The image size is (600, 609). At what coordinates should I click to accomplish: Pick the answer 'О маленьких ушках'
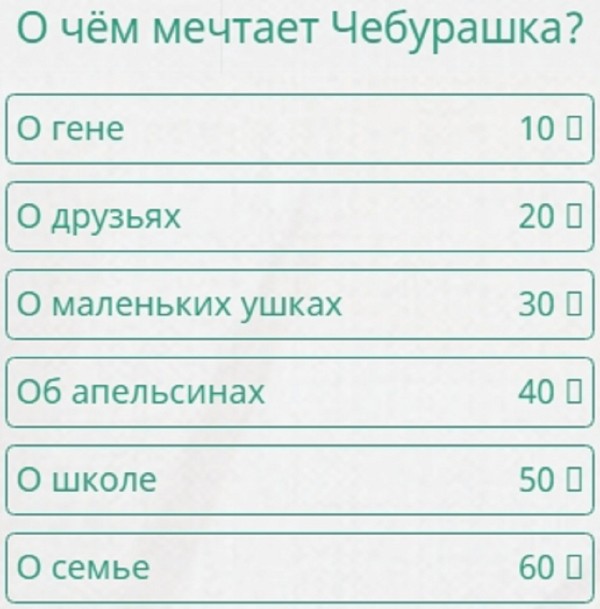tap(300, 304)
